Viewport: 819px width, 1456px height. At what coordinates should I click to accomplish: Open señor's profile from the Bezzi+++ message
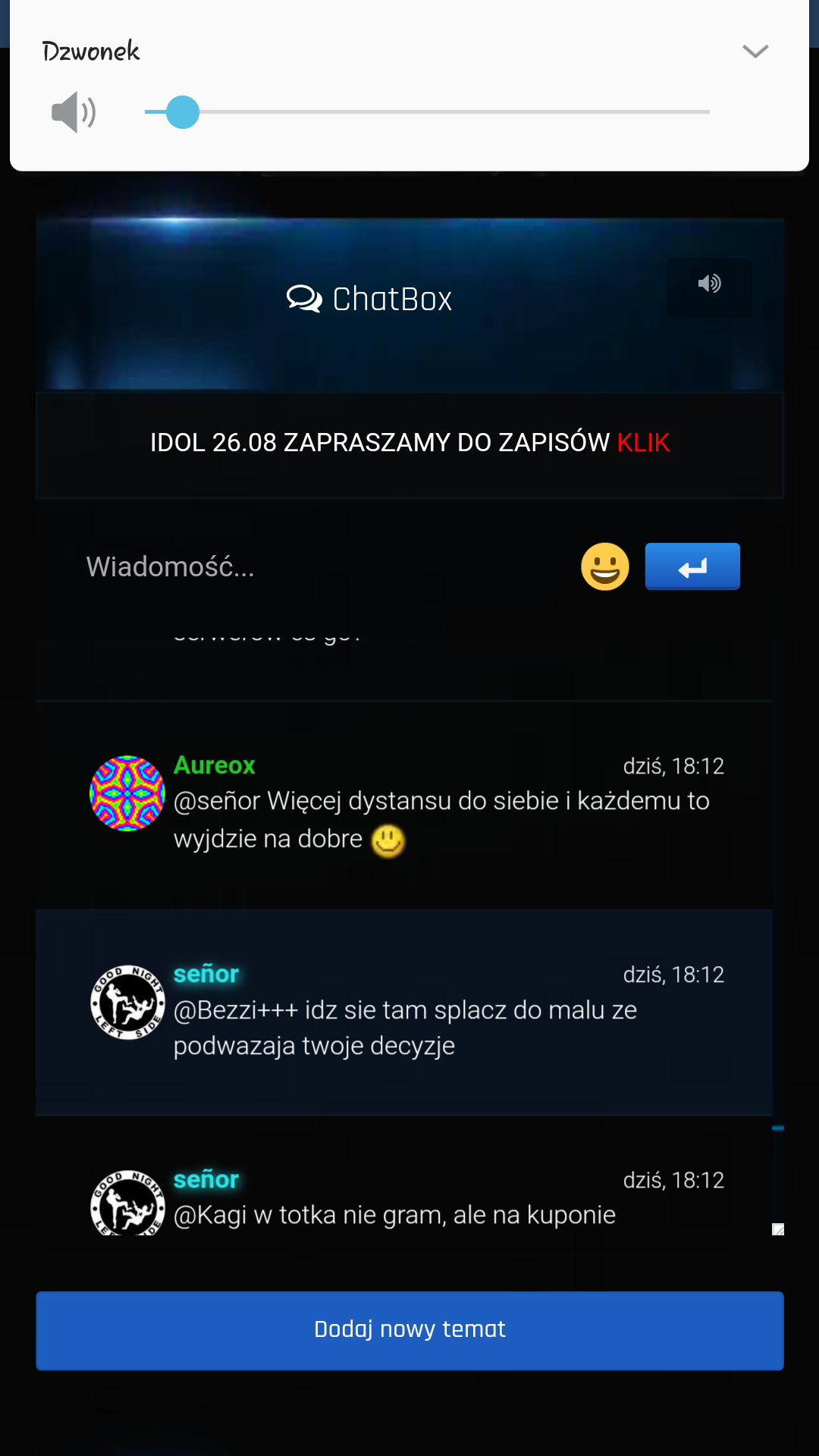(x=206, y=974)
